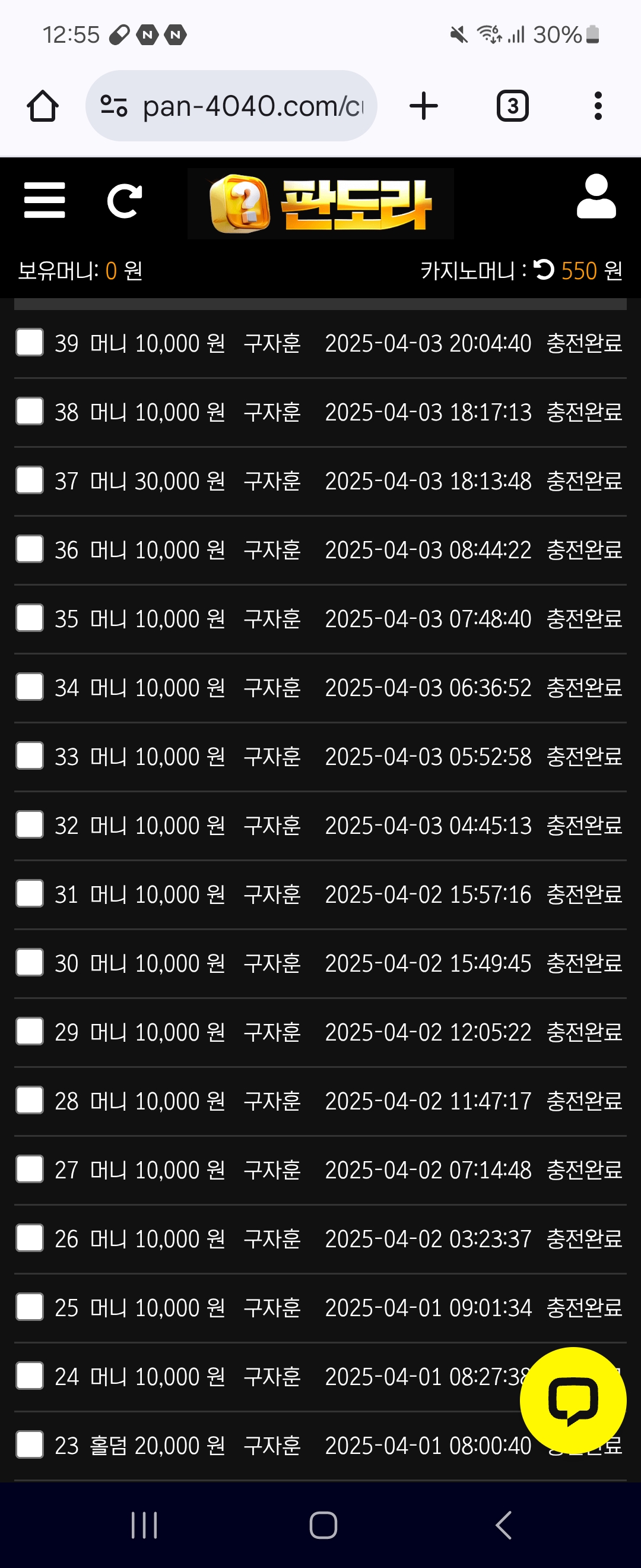Open the browser overflow menu
Viewport: 641px width, 1568px height.
pos(598,106)
